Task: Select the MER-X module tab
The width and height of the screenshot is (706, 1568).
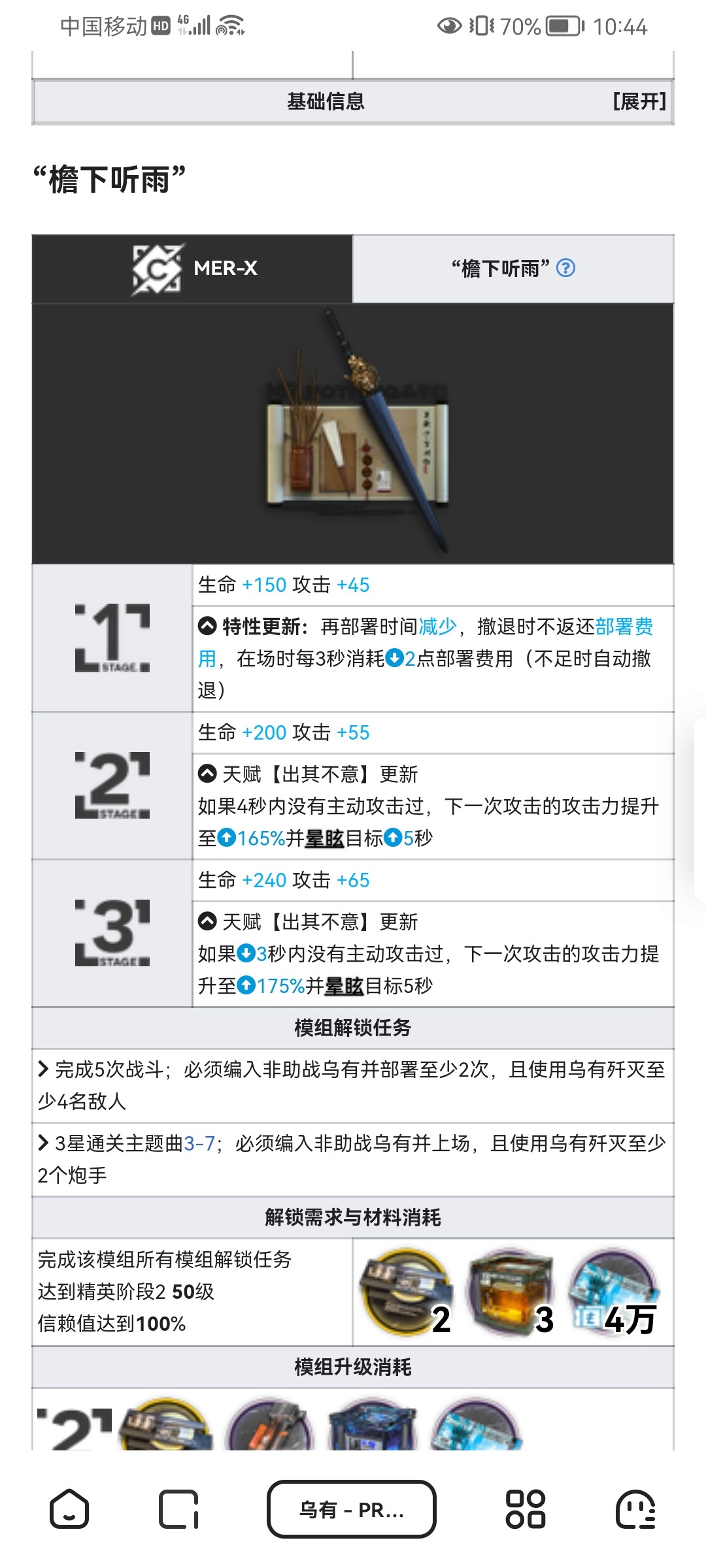Action: pos(193,269)
